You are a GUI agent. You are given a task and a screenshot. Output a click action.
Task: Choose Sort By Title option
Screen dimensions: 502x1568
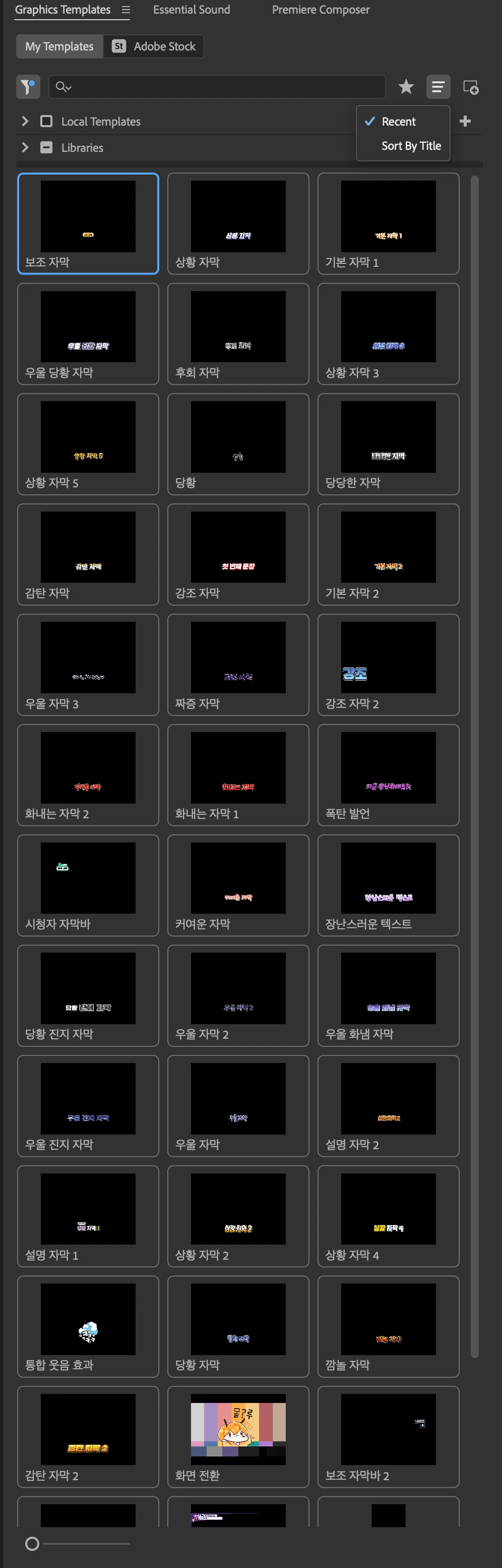point(411,146)
